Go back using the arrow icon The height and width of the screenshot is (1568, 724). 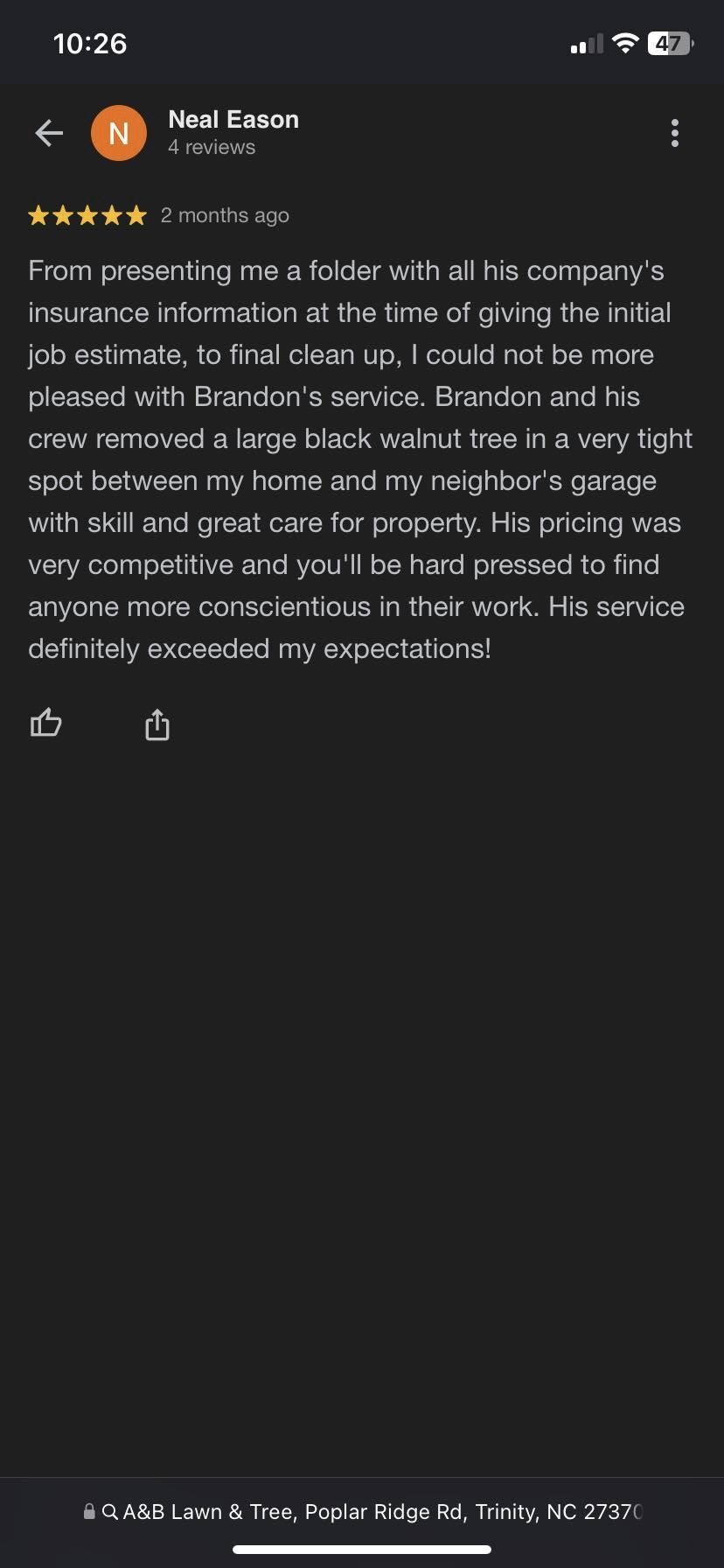(49, 133)
